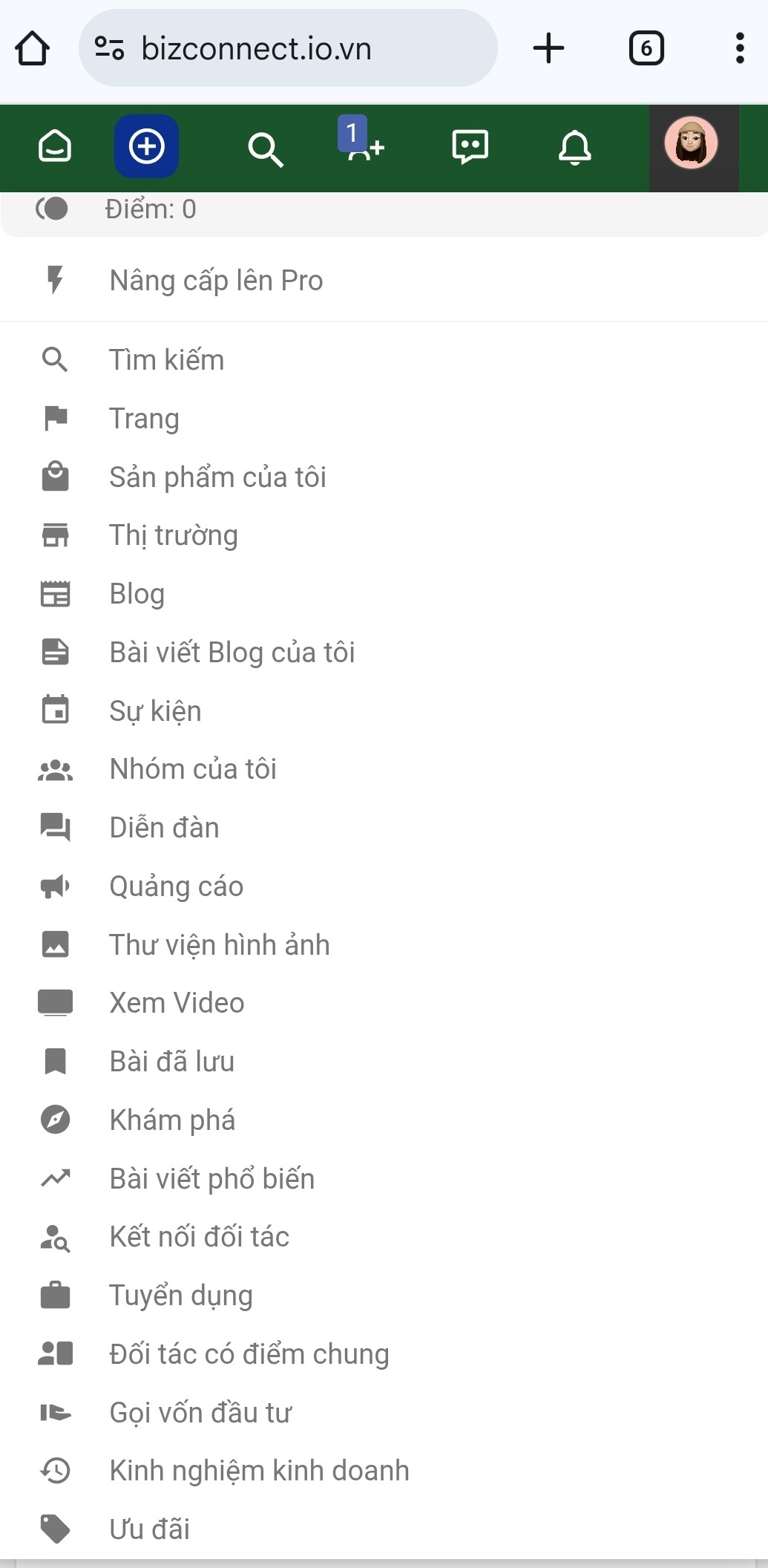Open your profile avatar picture
The image size is (768, 1568).
692,147
